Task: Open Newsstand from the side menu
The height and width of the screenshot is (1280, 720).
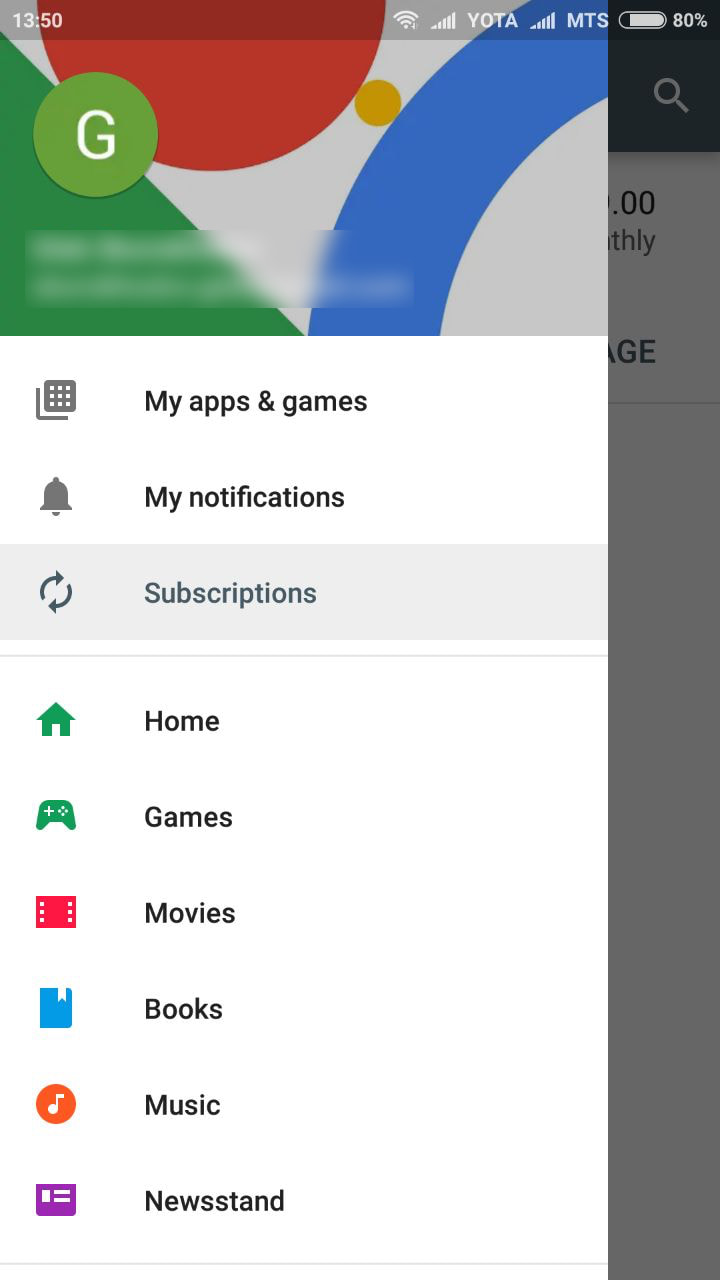Action: coord(214,1200)
